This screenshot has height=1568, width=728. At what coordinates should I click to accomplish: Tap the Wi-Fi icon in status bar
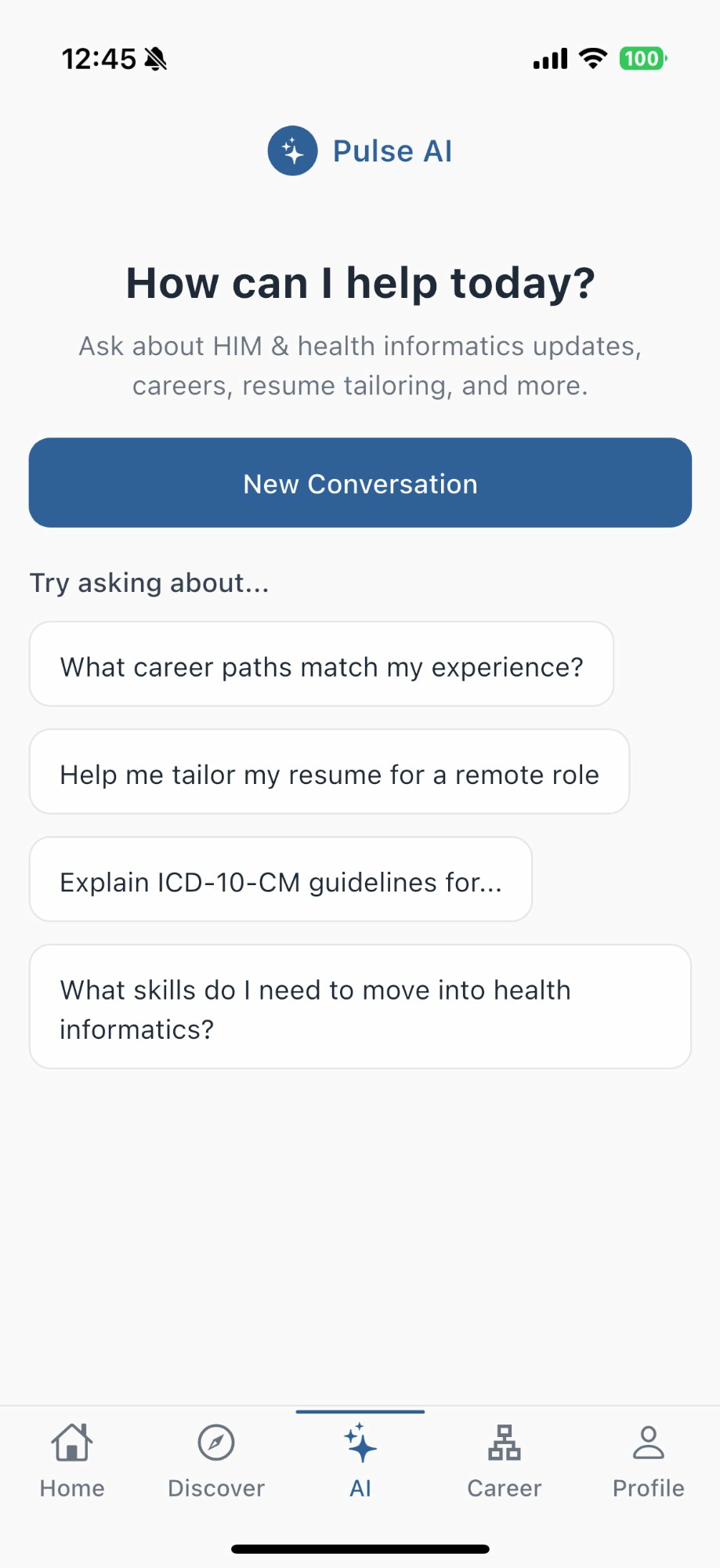(x=592, y=58)
